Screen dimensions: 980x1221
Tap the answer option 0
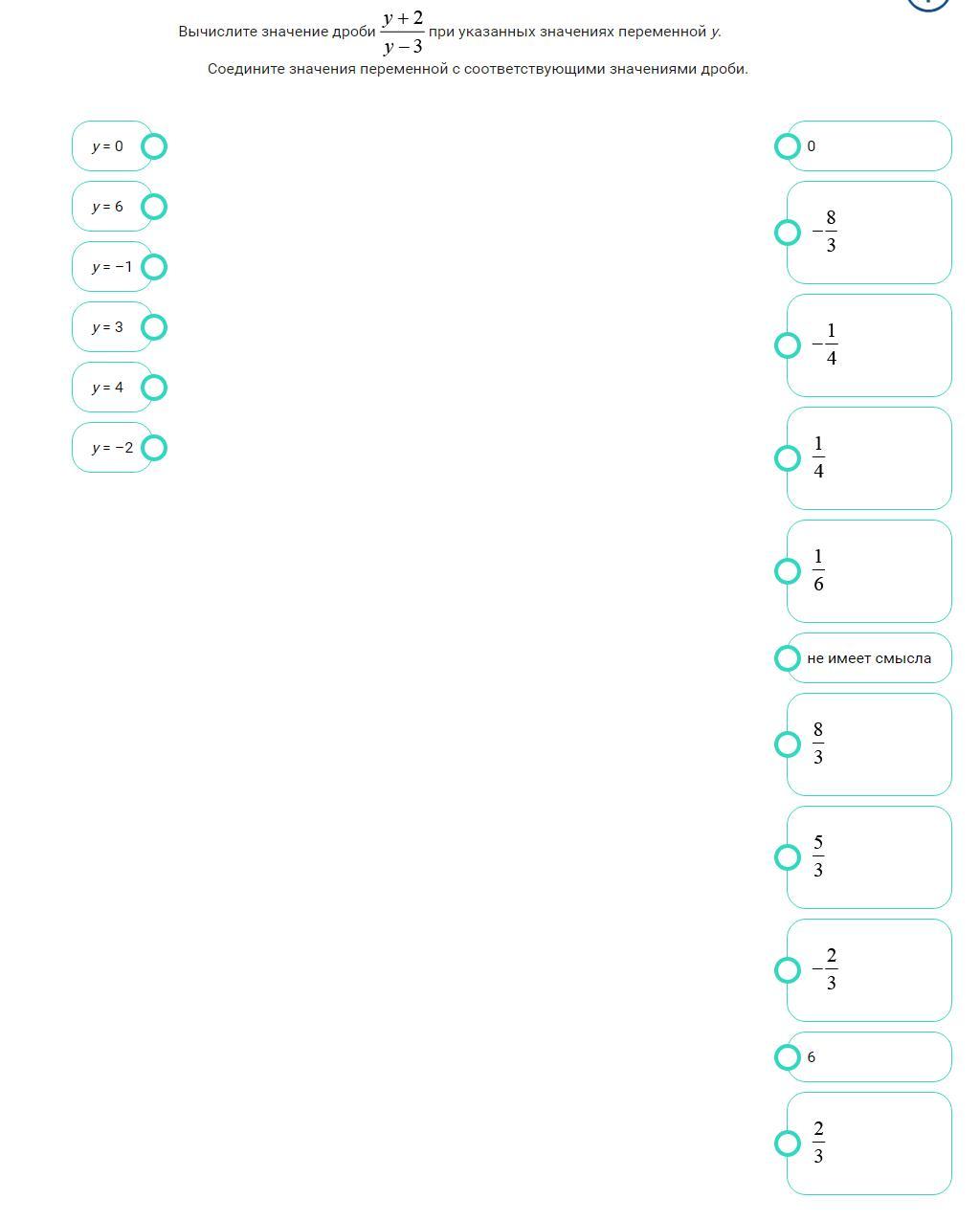point(869,146)
